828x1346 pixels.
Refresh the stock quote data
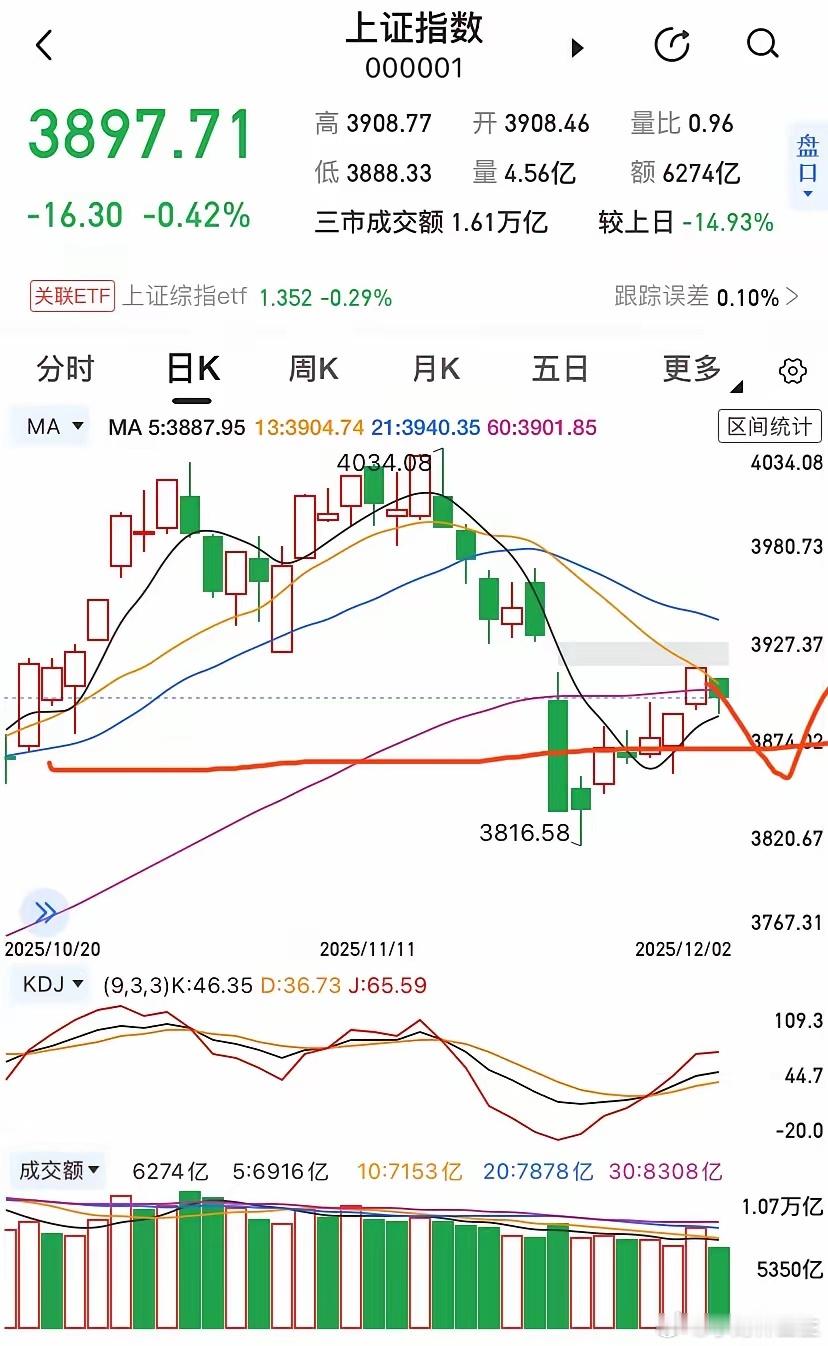(673, 44)
